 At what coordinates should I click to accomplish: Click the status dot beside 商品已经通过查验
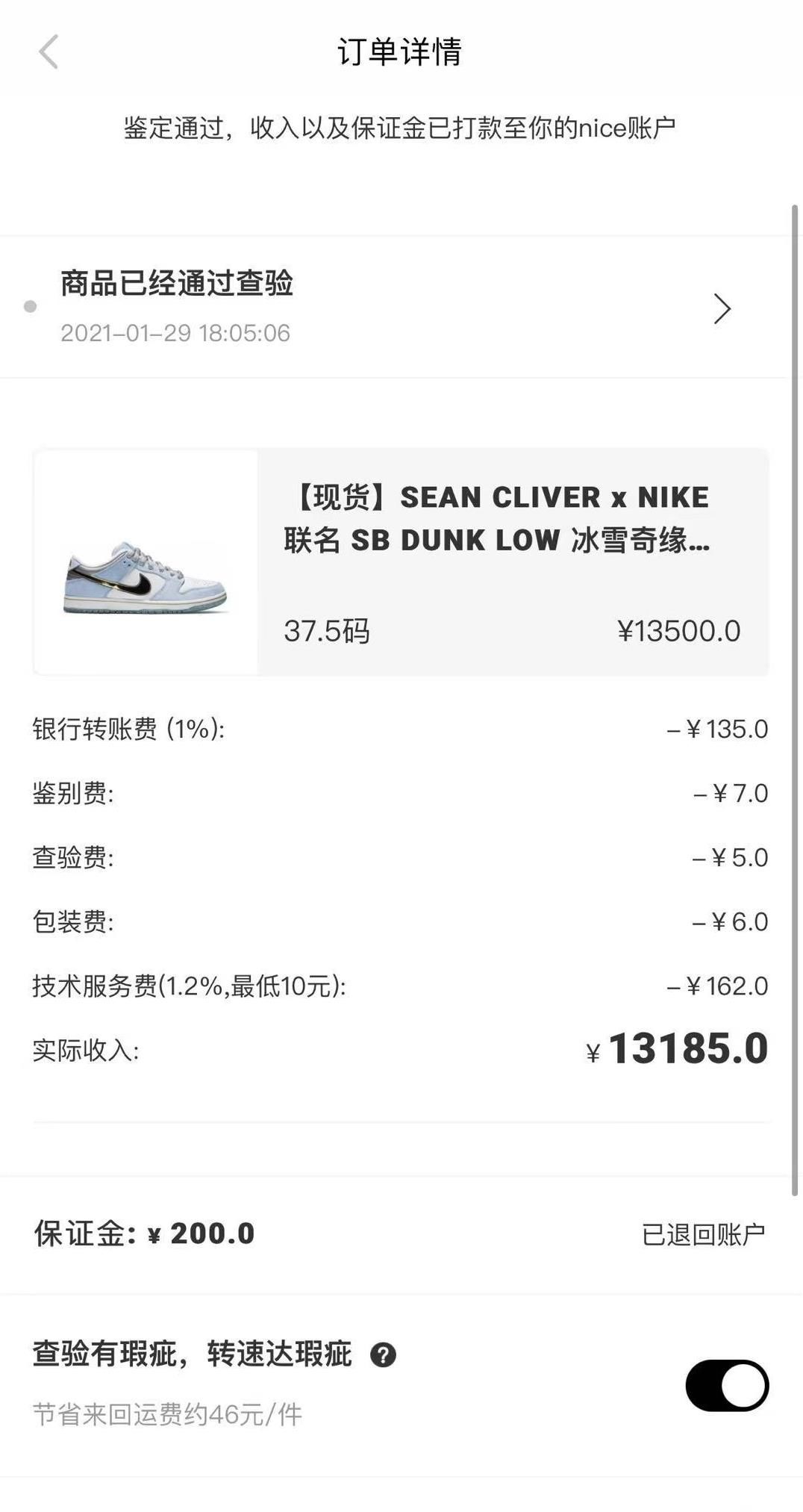[x=29, y=306]
